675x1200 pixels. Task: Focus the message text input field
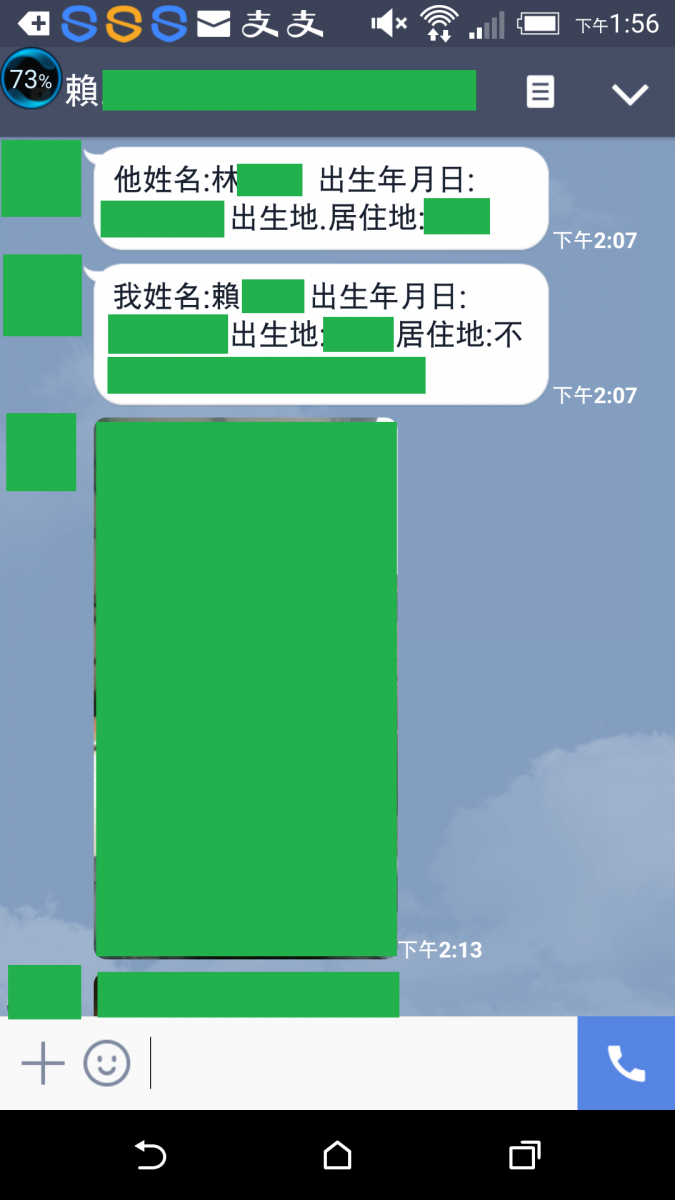click(x=360, y=1063)
